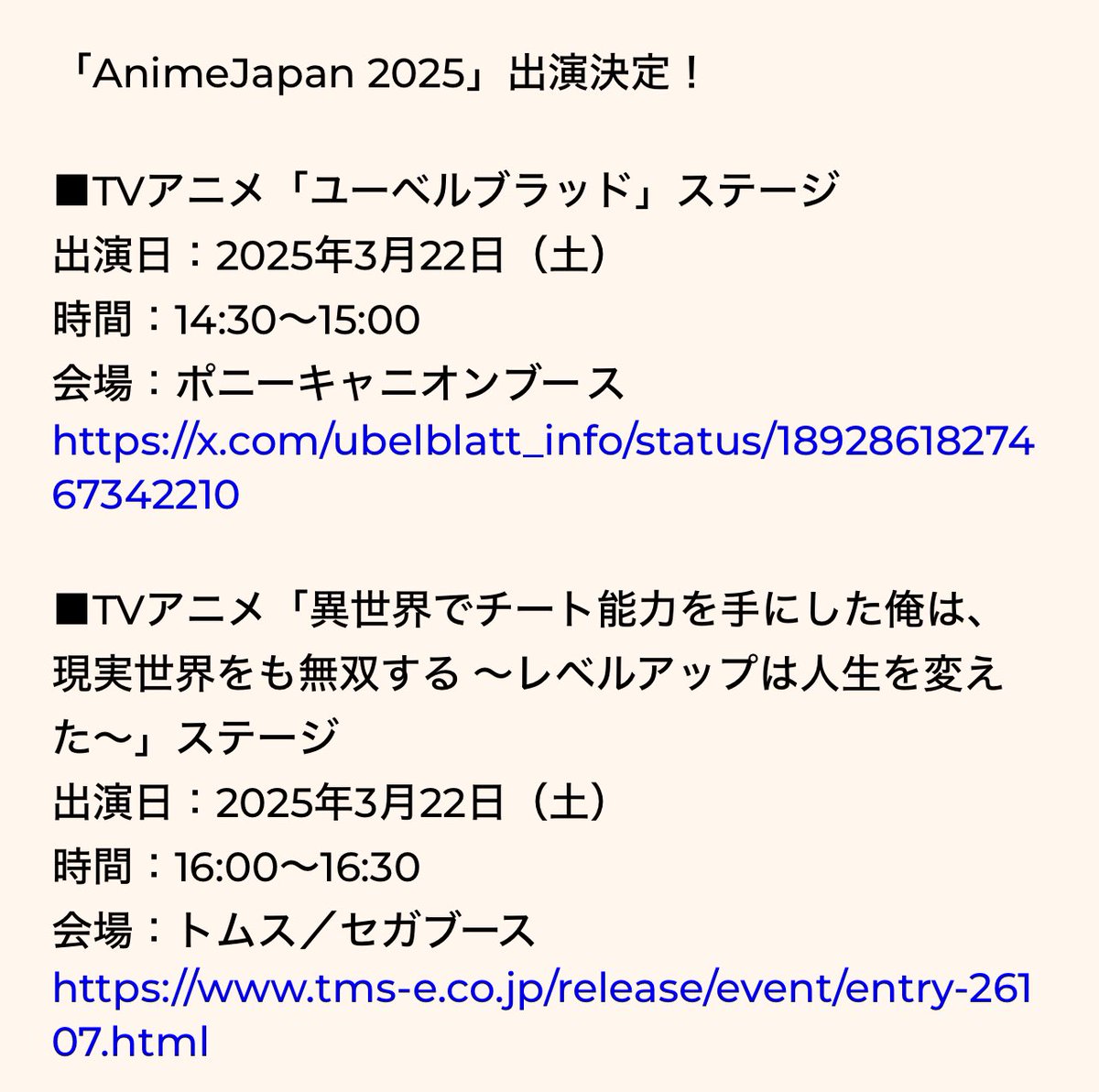
Task: Open the x.com ubelblatt_info status link
Action: point(542,442)
